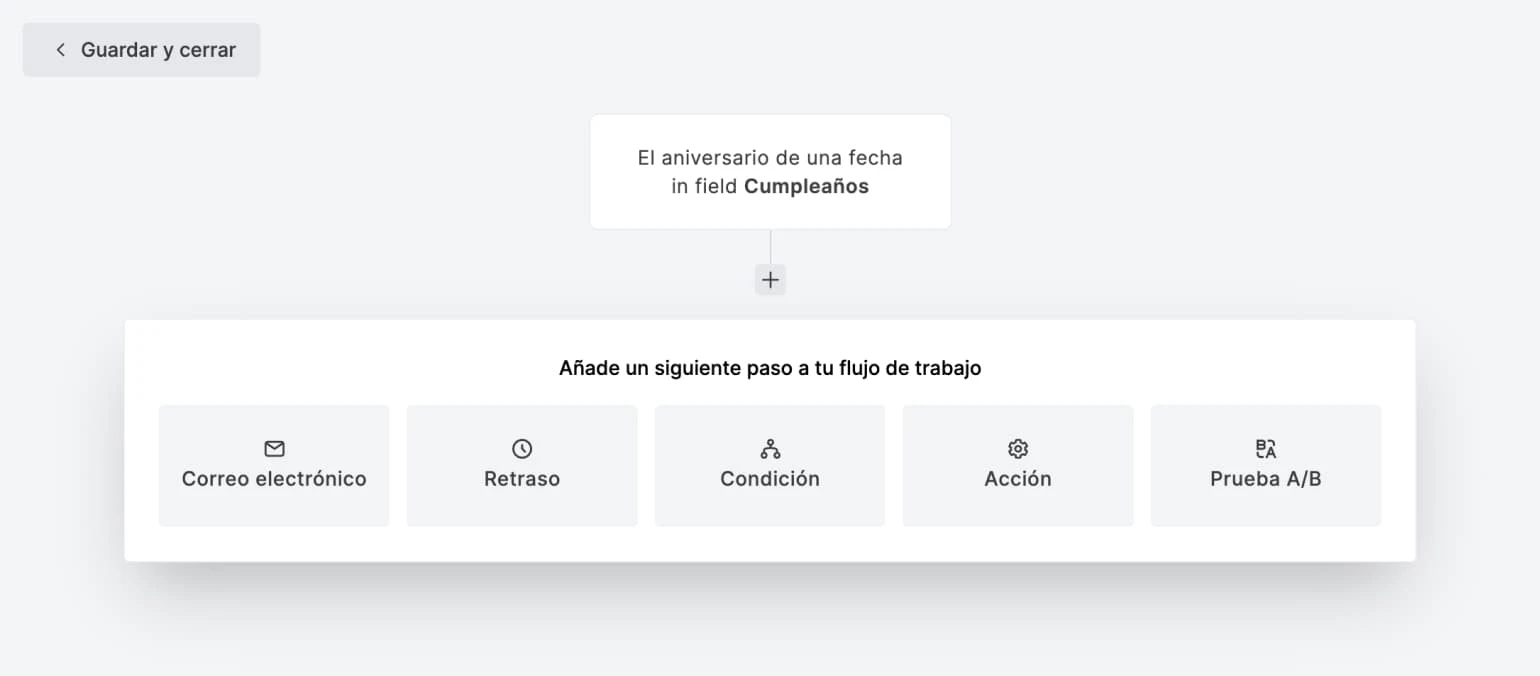Image resolution: width=1540 pixels, height=676 pixels.
Task: Select Prueba A/B option
Action: point(1266,466)
